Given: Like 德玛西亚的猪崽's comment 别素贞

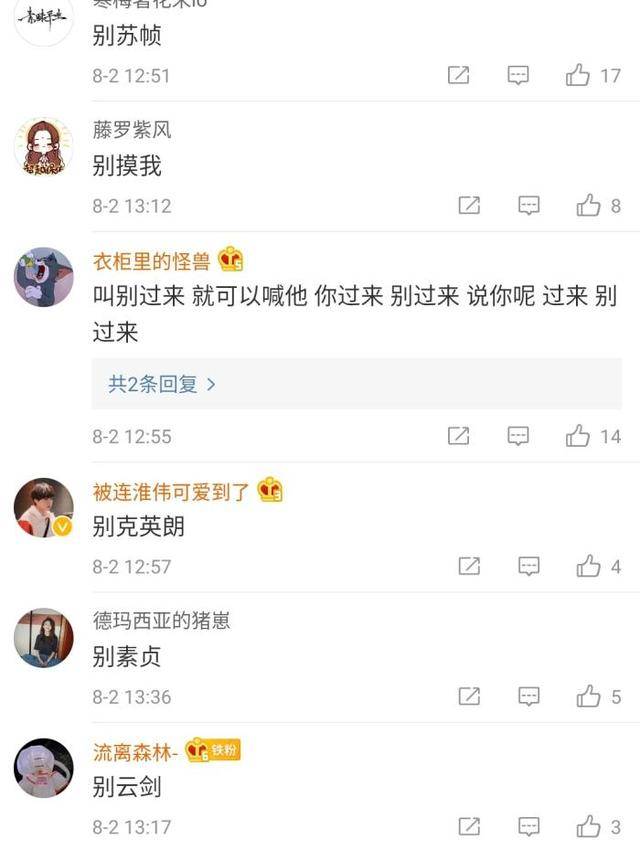Looking at the screenshot, I should pyautogui.click(x=588, y=696).
